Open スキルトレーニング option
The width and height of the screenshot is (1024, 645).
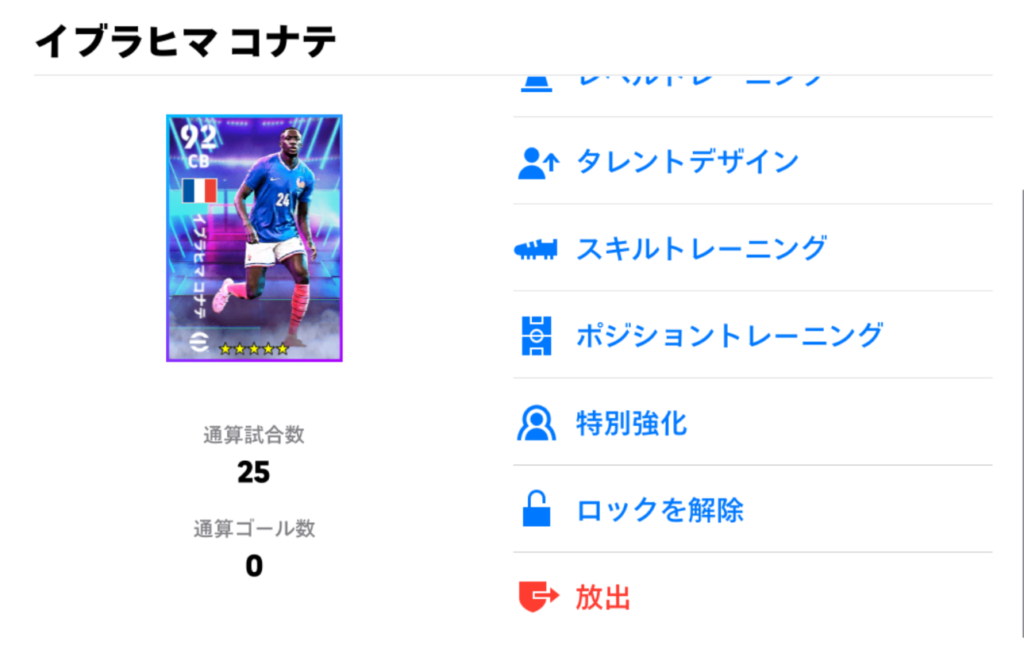click(x=700, y=248)
